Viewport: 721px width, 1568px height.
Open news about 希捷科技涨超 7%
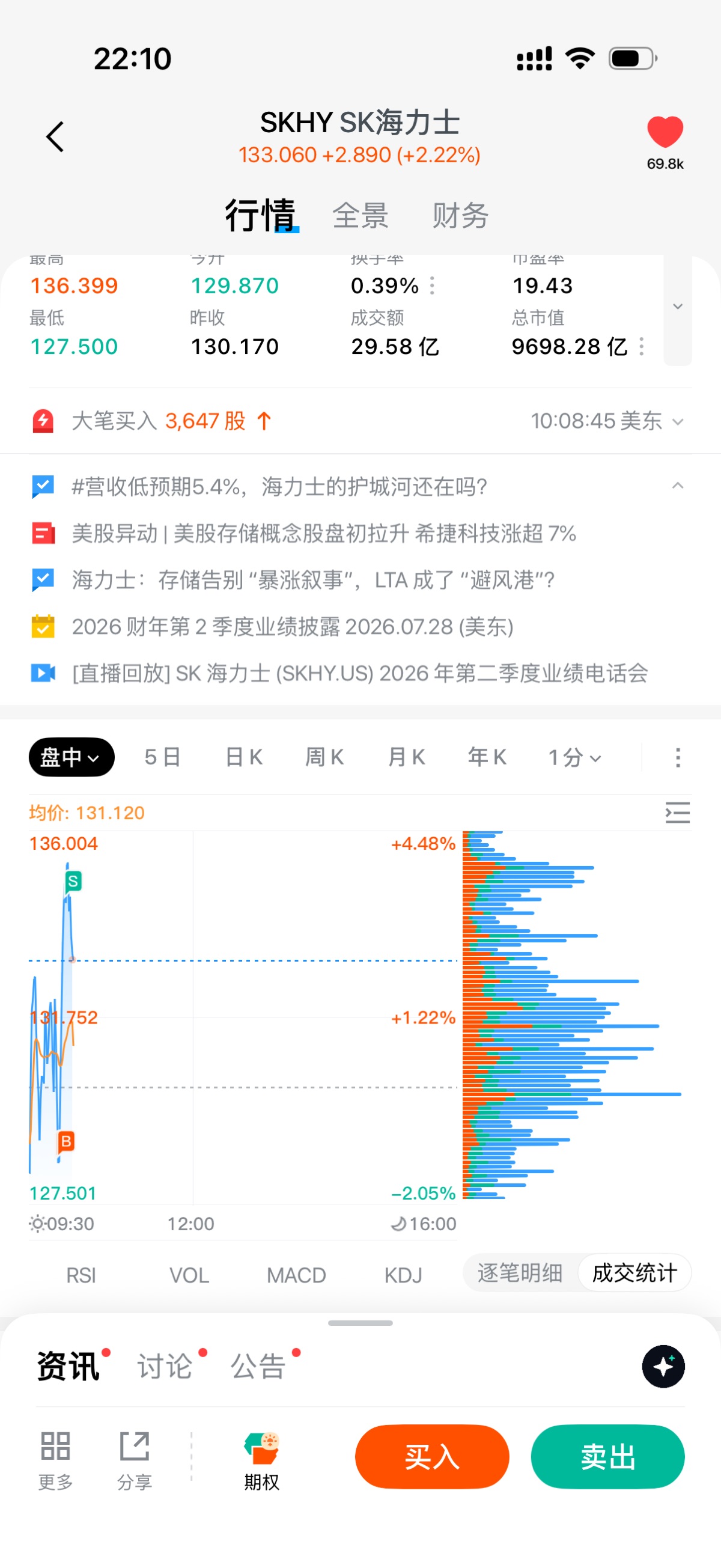(324, 534)
